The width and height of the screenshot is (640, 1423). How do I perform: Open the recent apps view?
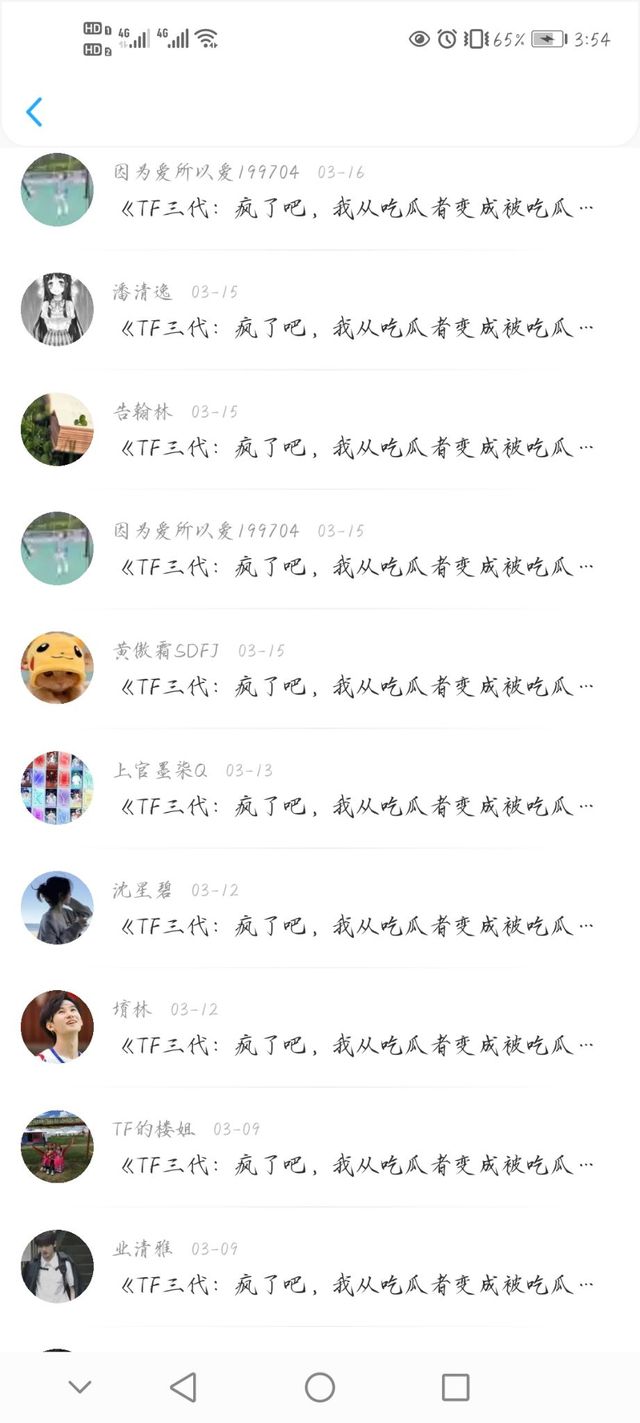455,1387
